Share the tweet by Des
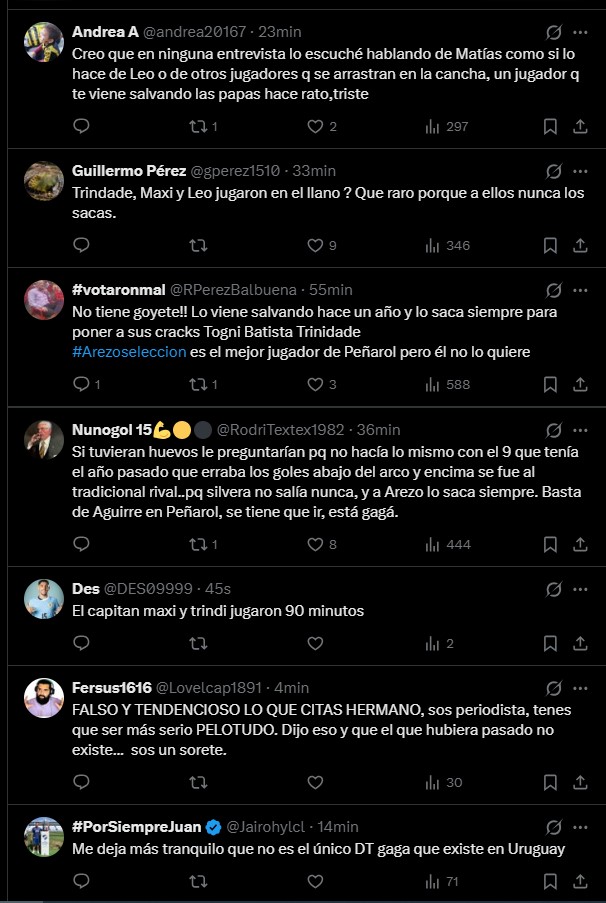The height and width of the screenshot is (903, 606). (x=580, y=643)
